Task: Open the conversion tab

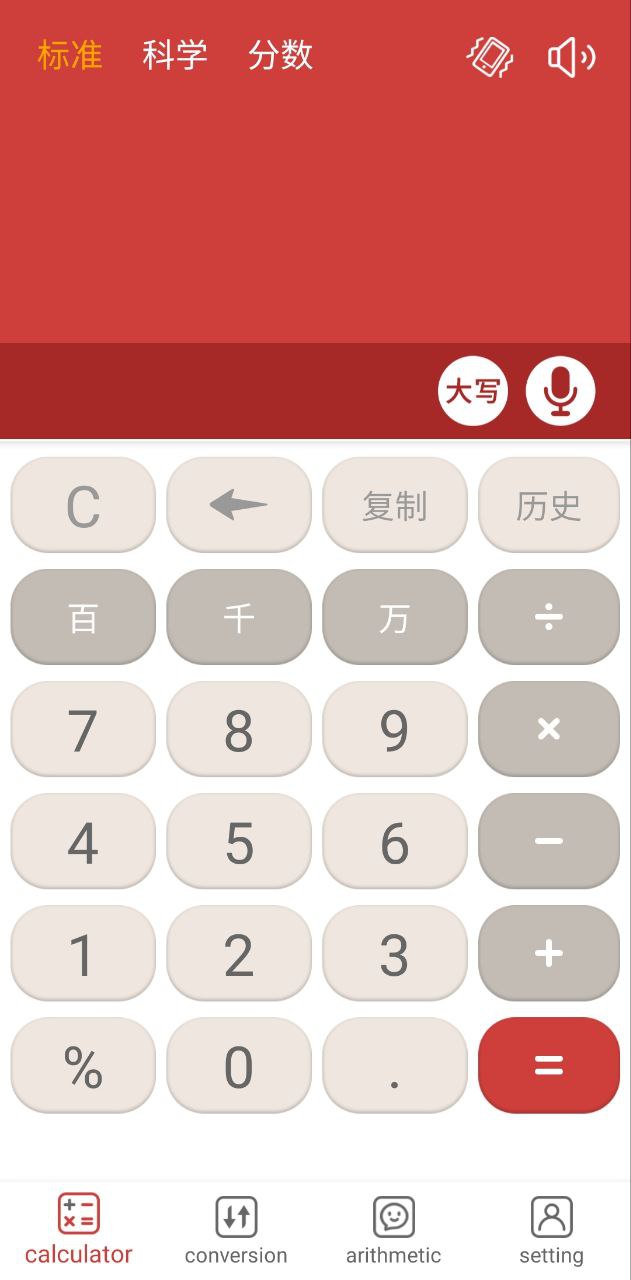Action: click(236, 1230)
